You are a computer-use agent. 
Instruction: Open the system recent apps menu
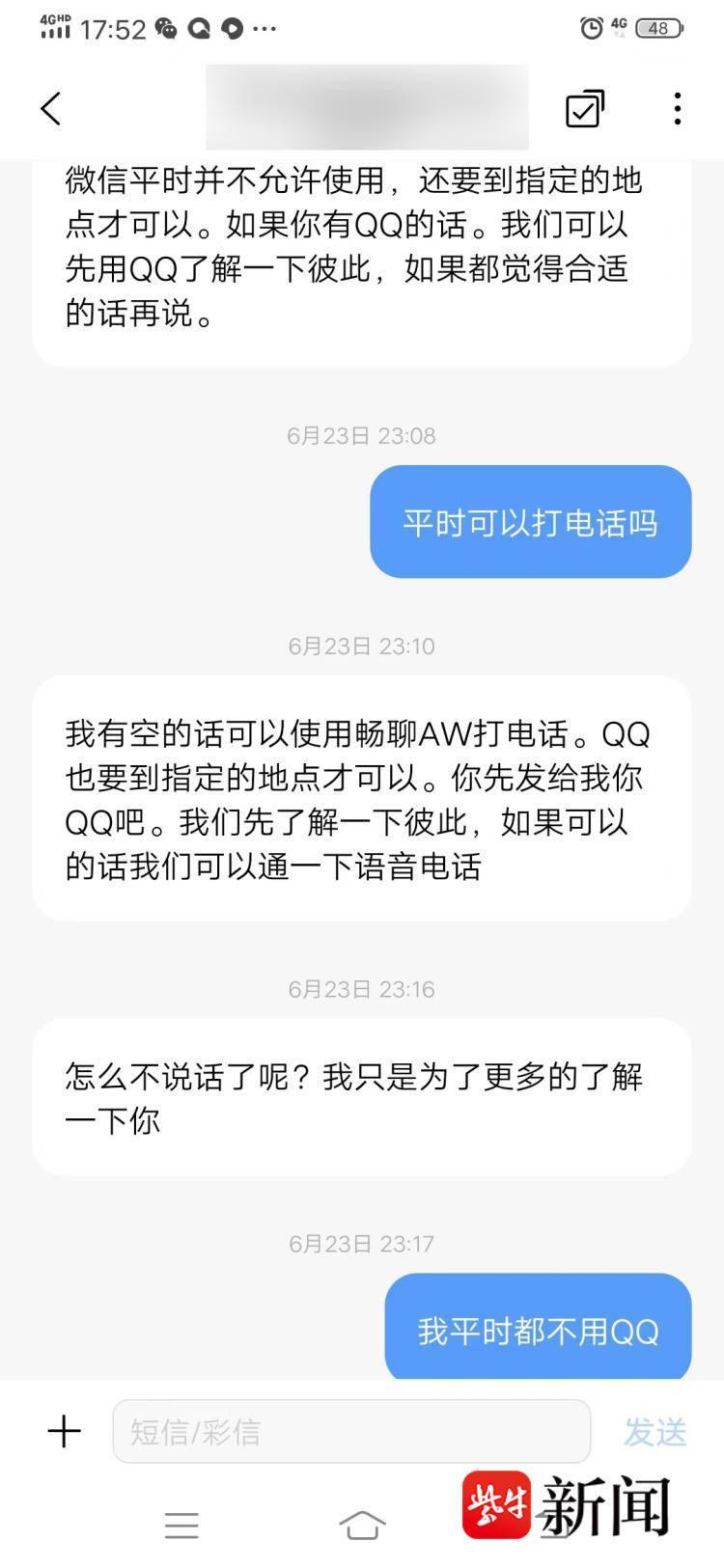click(x=181, y=1526)
